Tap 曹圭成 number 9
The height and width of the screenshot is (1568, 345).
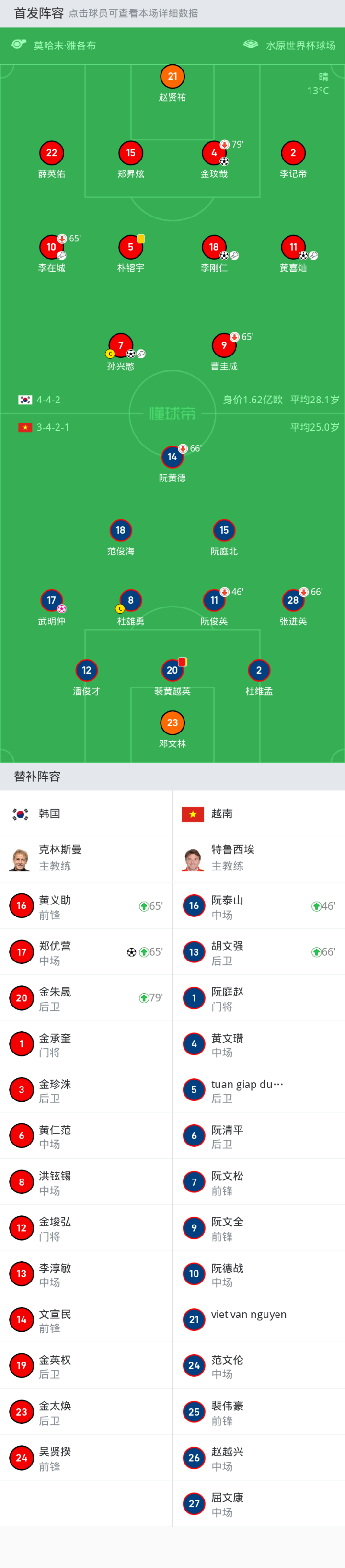click(x=223, y=346)
